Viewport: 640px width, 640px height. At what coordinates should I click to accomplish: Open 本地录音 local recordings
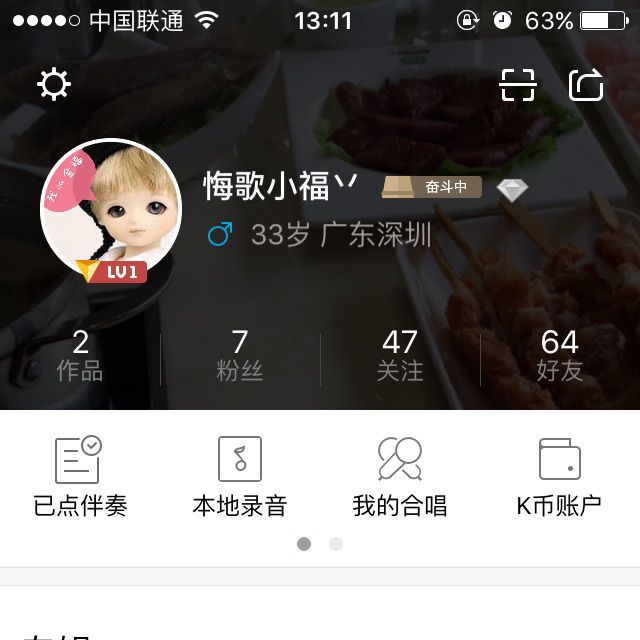pos(240,476)
